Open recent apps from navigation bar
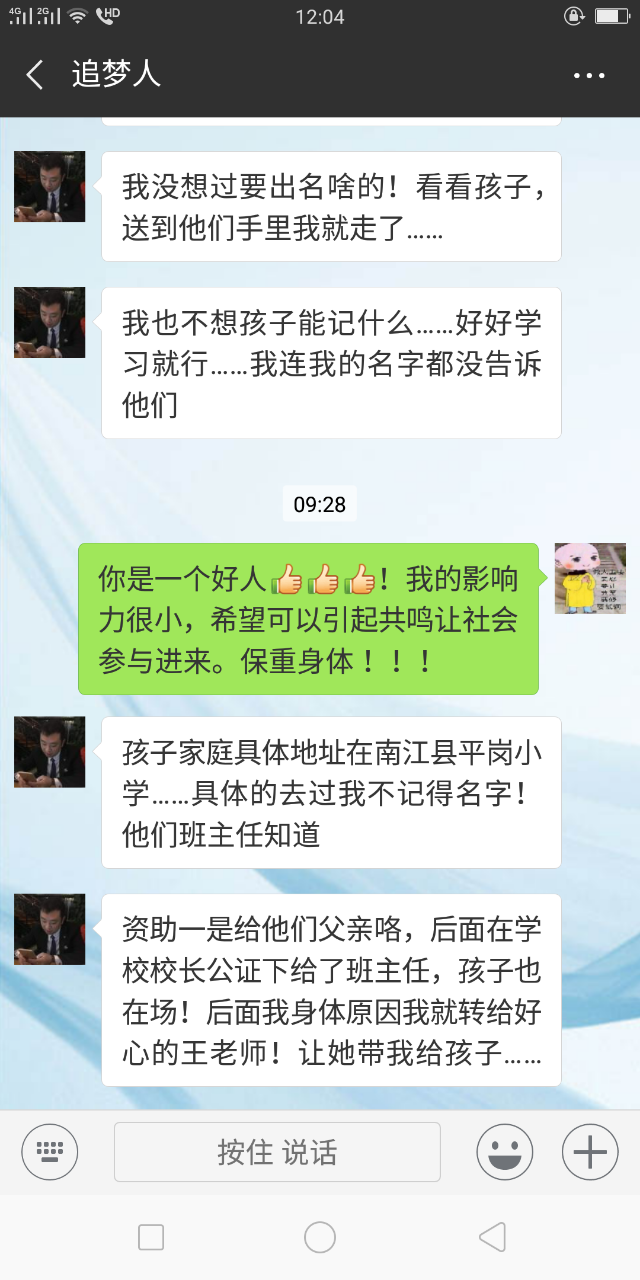This screenshot has width=640, height=1280. pos(151,1237)
